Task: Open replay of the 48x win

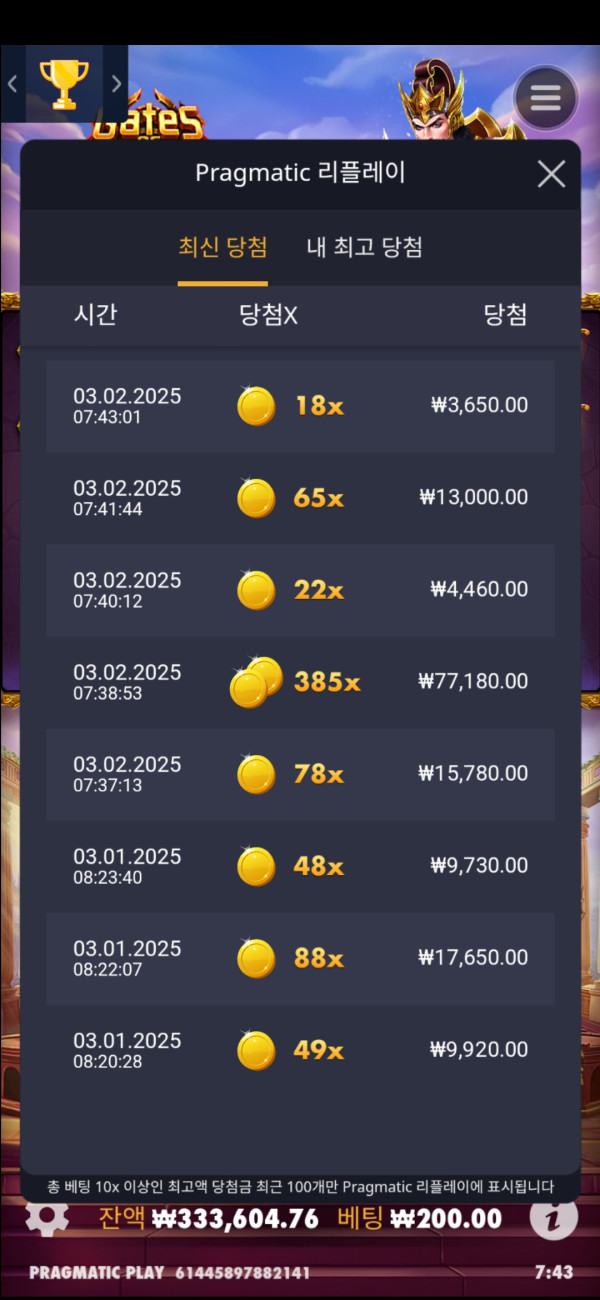Action: tap(300, 866)
